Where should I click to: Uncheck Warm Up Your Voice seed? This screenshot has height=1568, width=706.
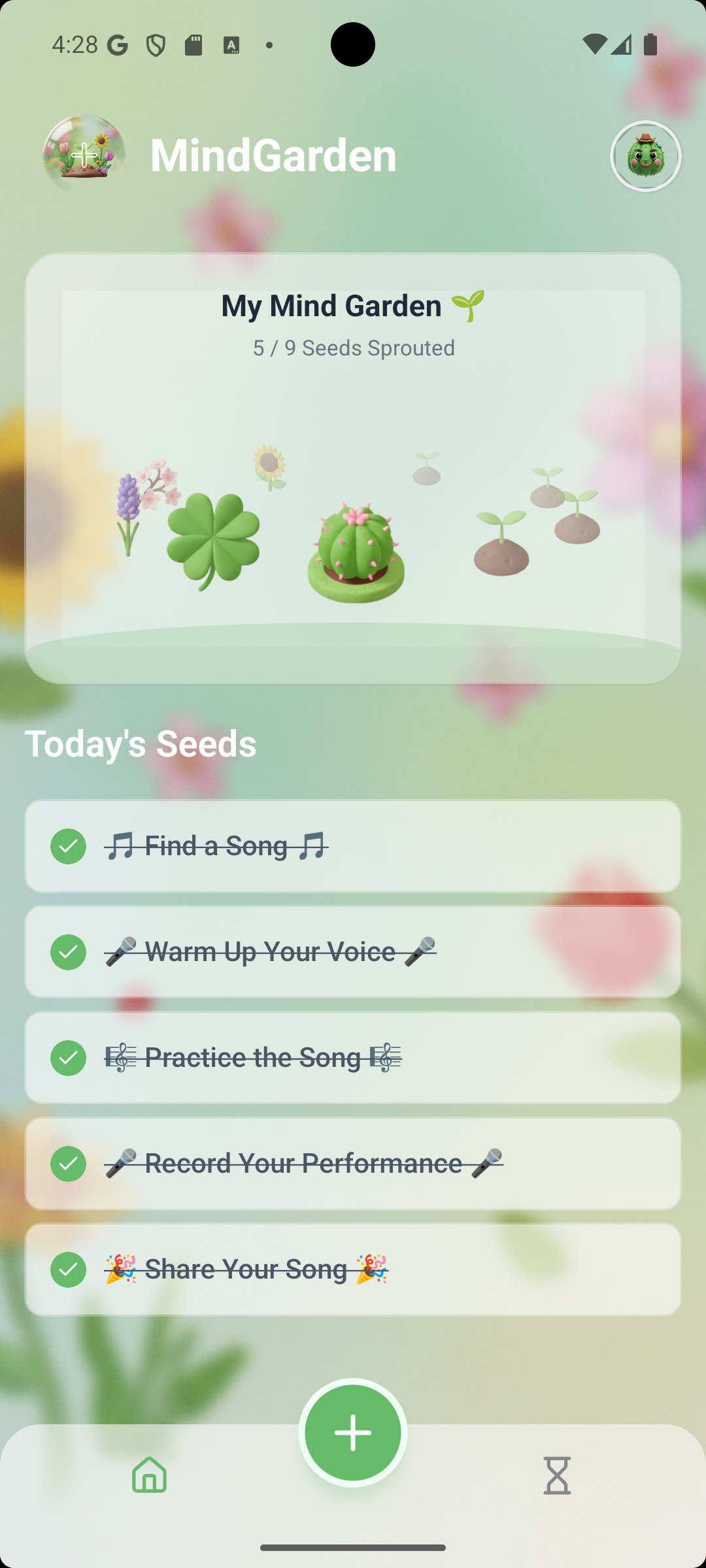click(x=69, y=952)
